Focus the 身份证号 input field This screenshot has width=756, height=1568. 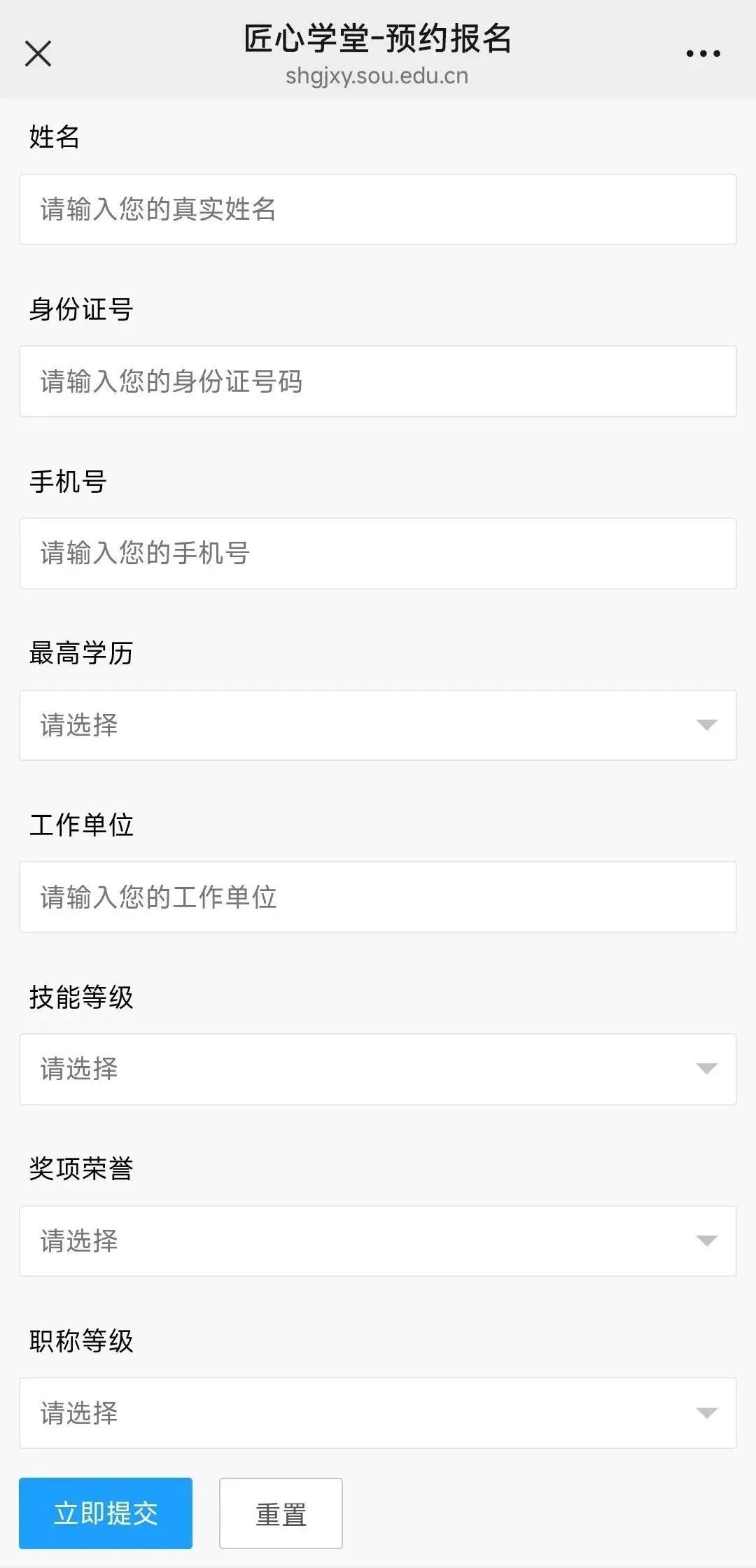[378, 381]
